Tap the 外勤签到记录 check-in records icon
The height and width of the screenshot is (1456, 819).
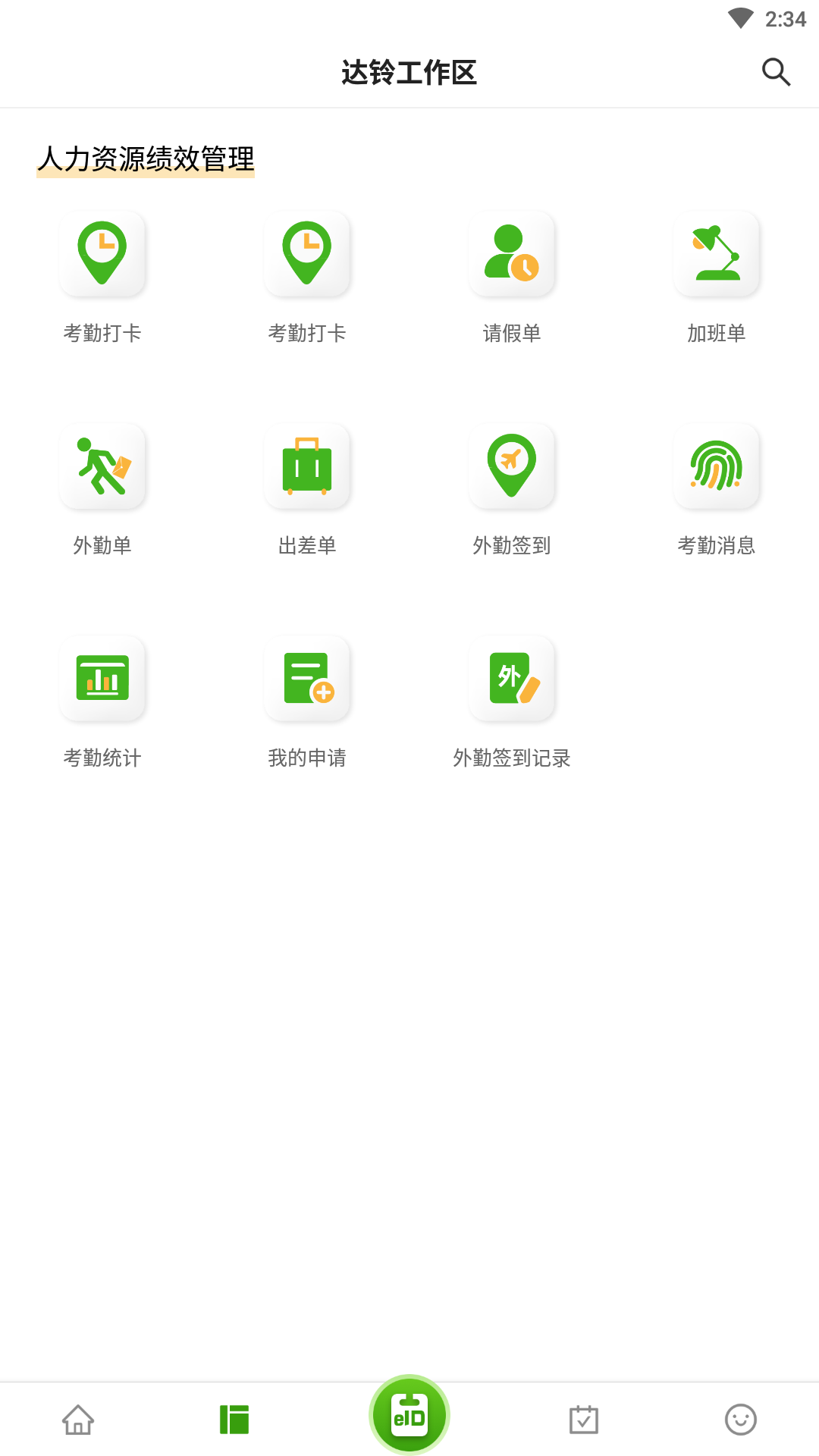512,678
